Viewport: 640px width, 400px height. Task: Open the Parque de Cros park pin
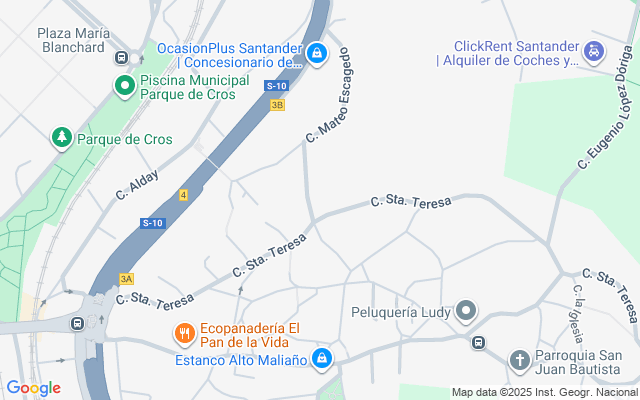pyautogui.click(x=63, y=138)
